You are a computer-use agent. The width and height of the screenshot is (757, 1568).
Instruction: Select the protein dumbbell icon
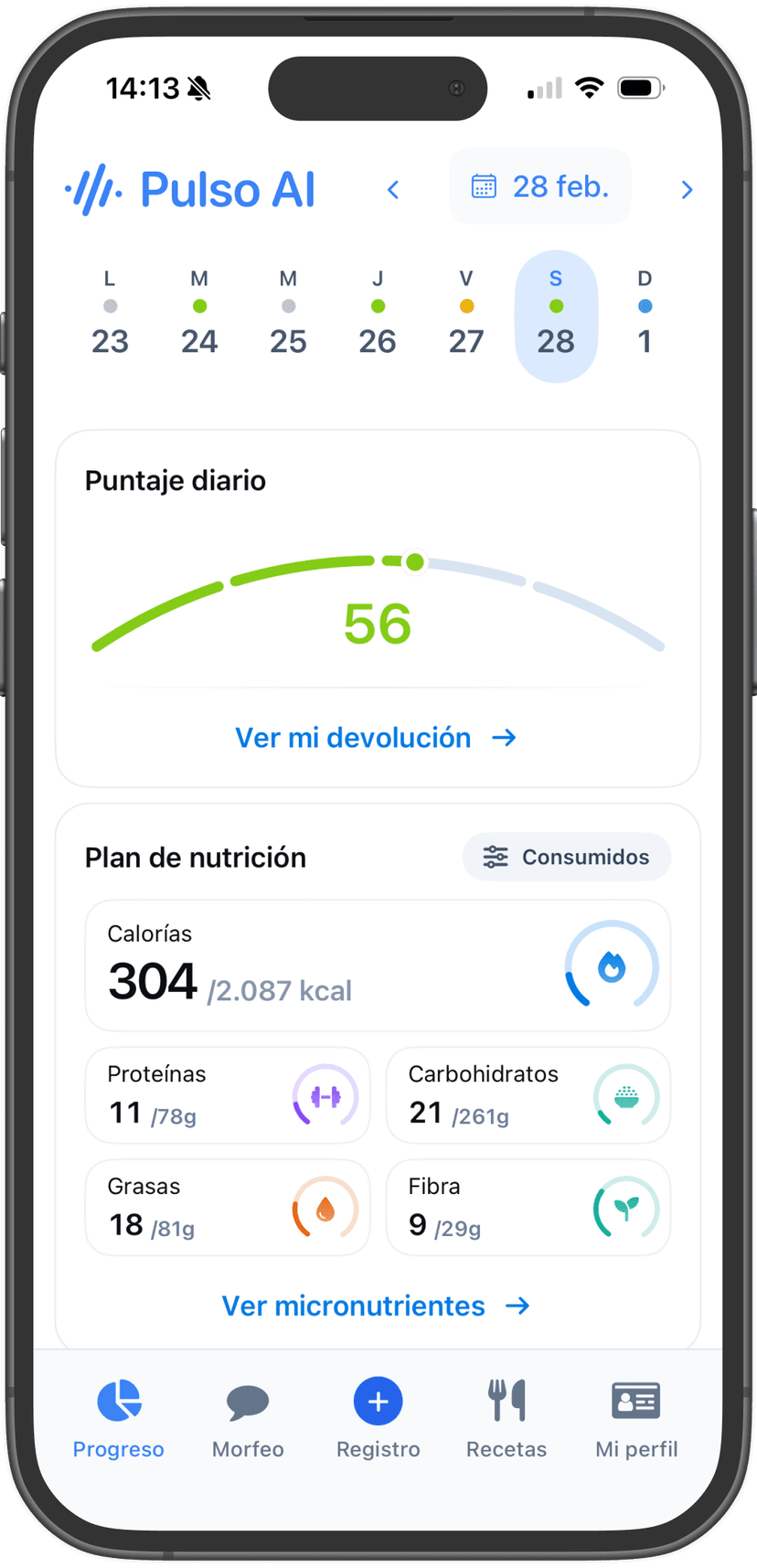pos(325,1095)
